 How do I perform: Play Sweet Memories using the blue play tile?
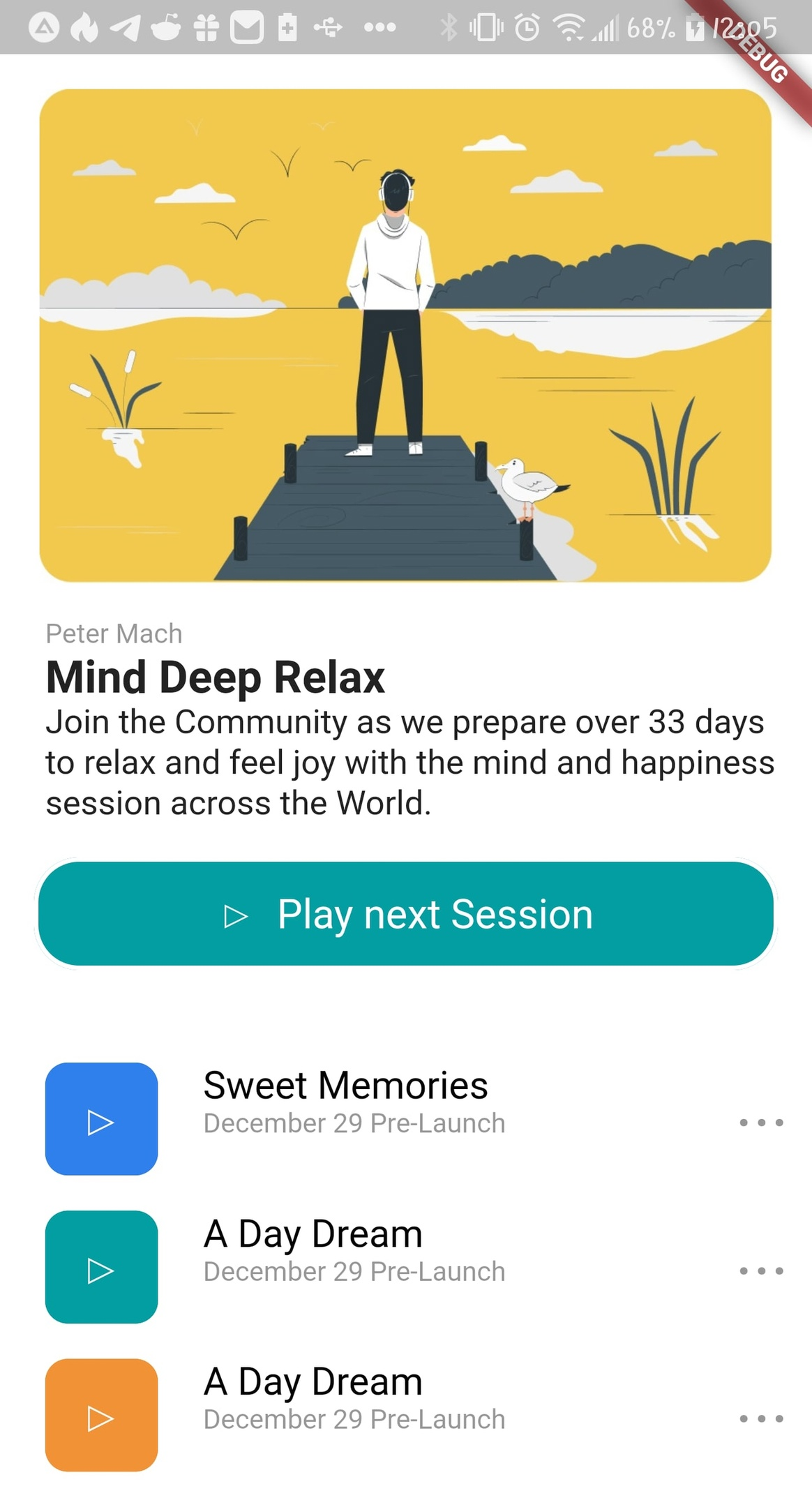(101, 1118)
